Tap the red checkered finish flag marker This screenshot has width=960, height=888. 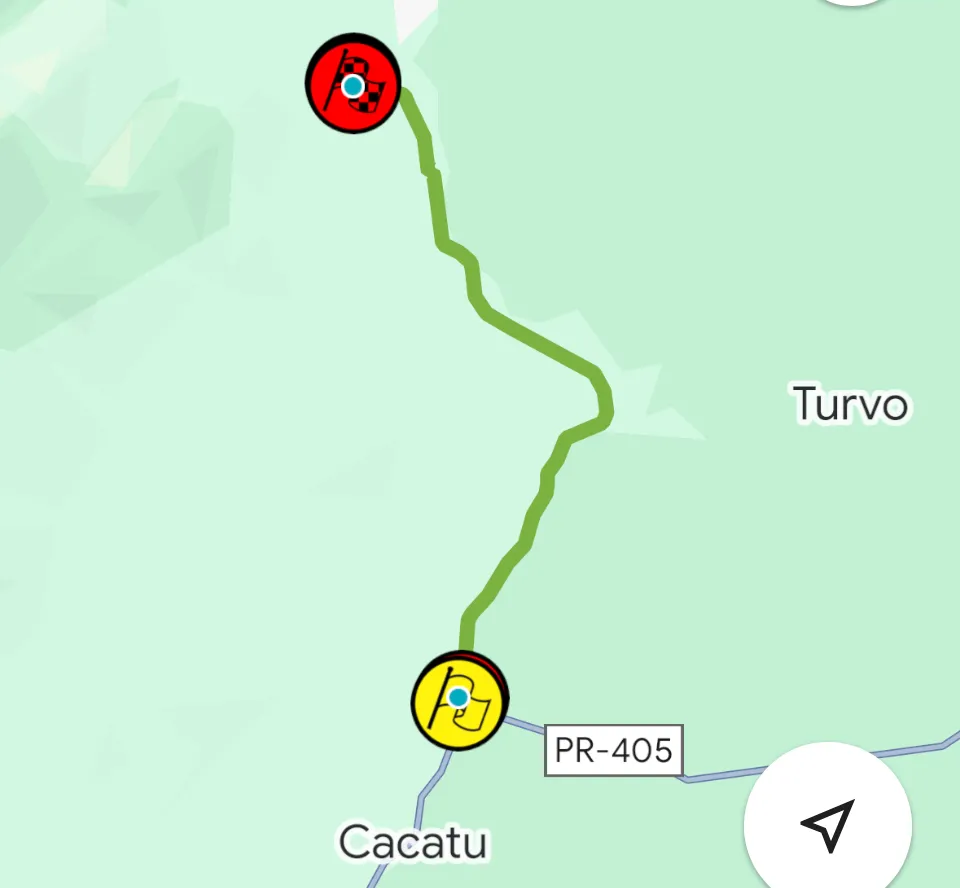353,85
